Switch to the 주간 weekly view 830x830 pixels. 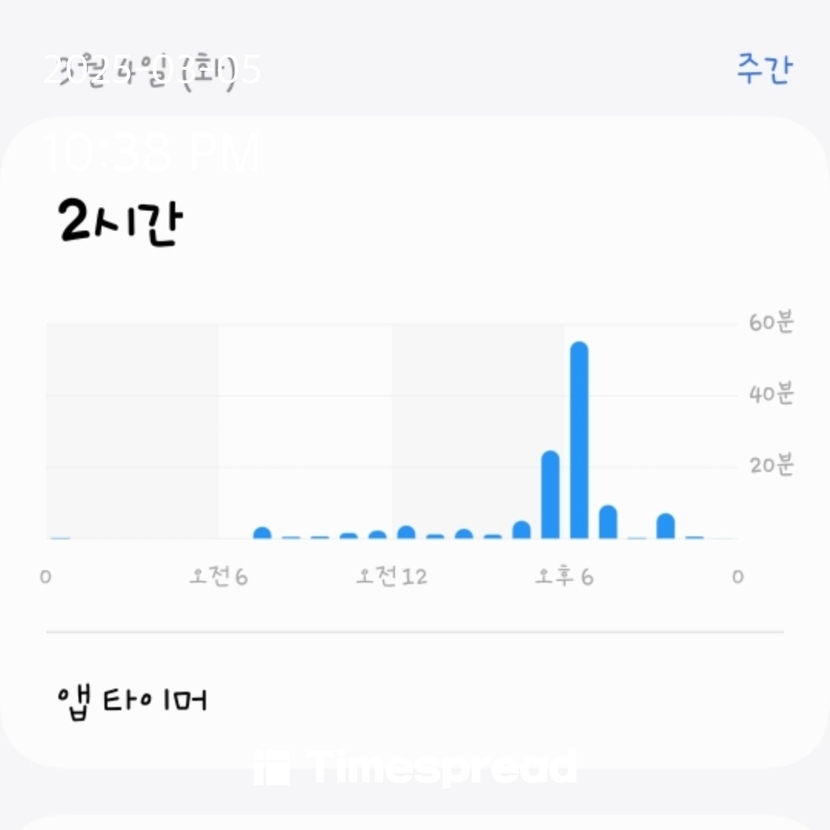(764, 69)
